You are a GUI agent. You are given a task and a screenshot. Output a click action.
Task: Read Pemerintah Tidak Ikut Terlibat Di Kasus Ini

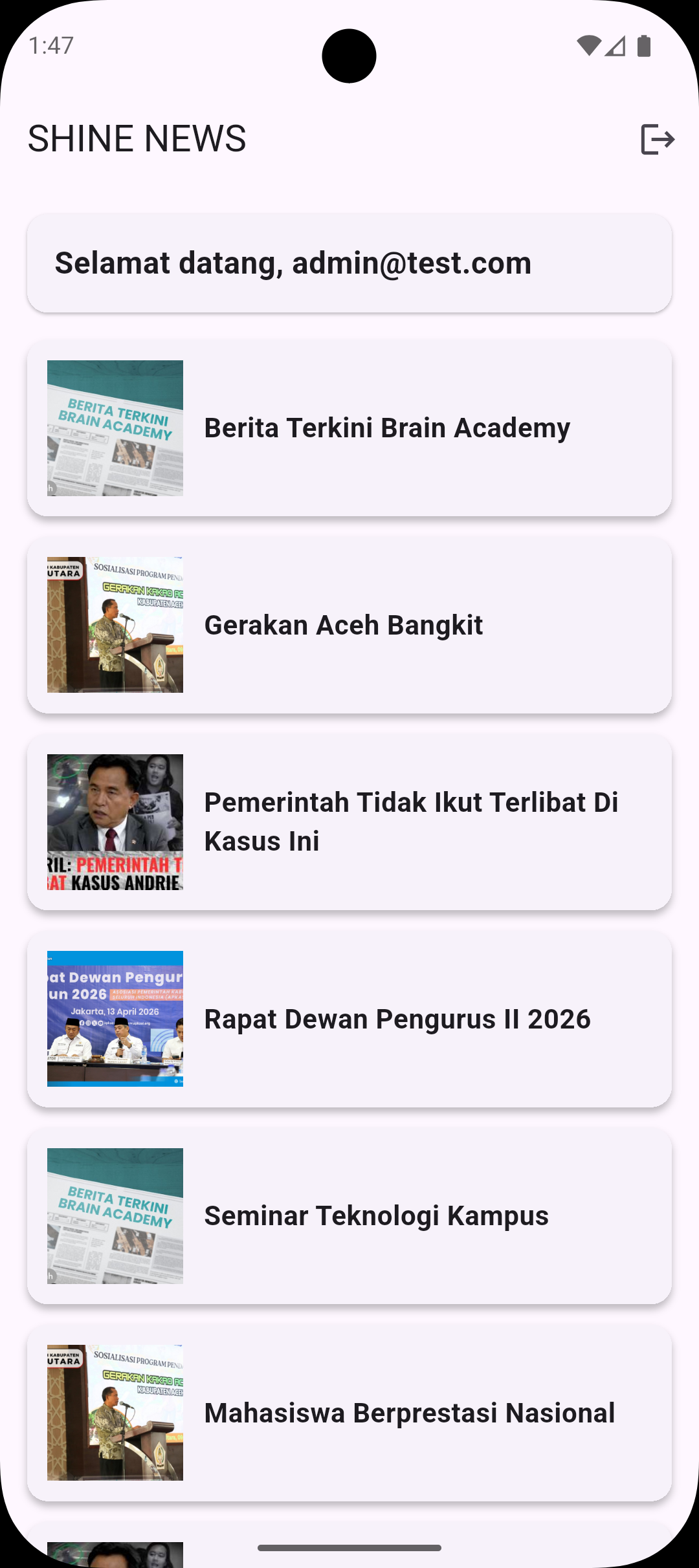[349, 822]
